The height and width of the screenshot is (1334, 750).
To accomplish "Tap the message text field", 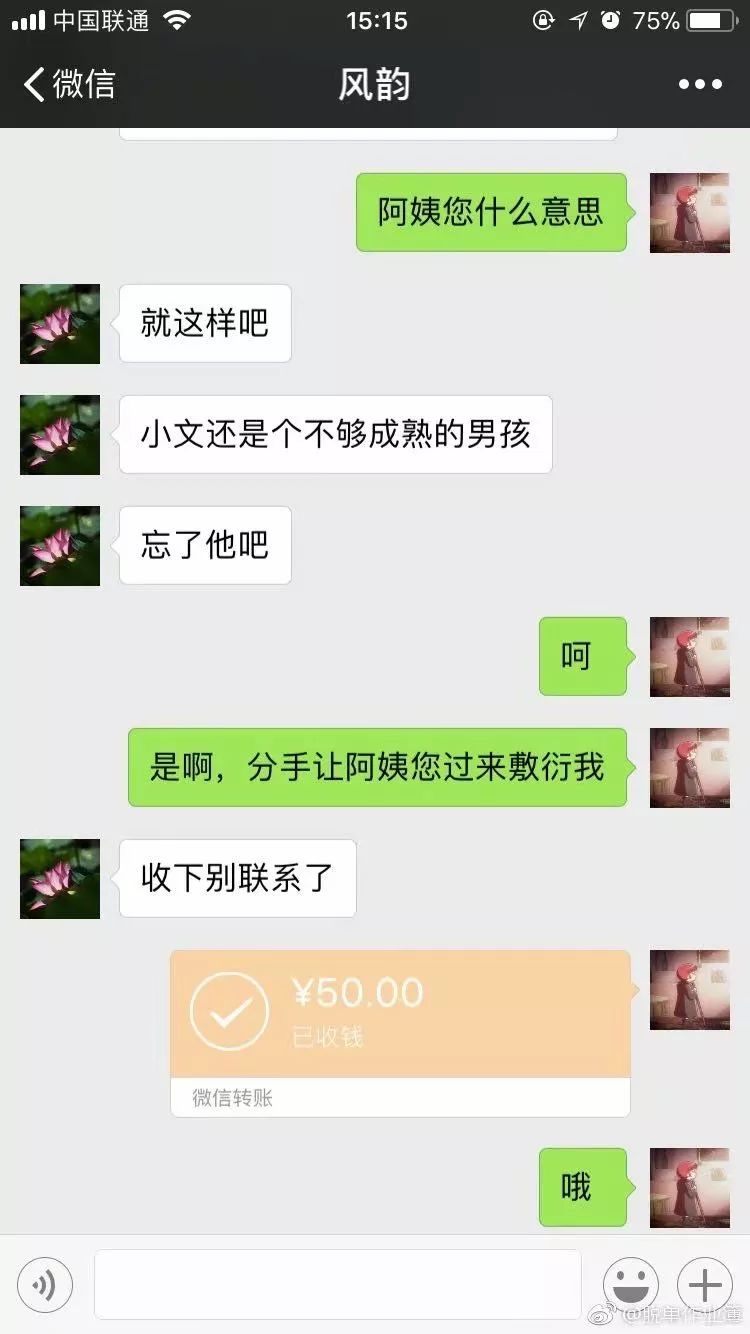I will (337, 1284).
